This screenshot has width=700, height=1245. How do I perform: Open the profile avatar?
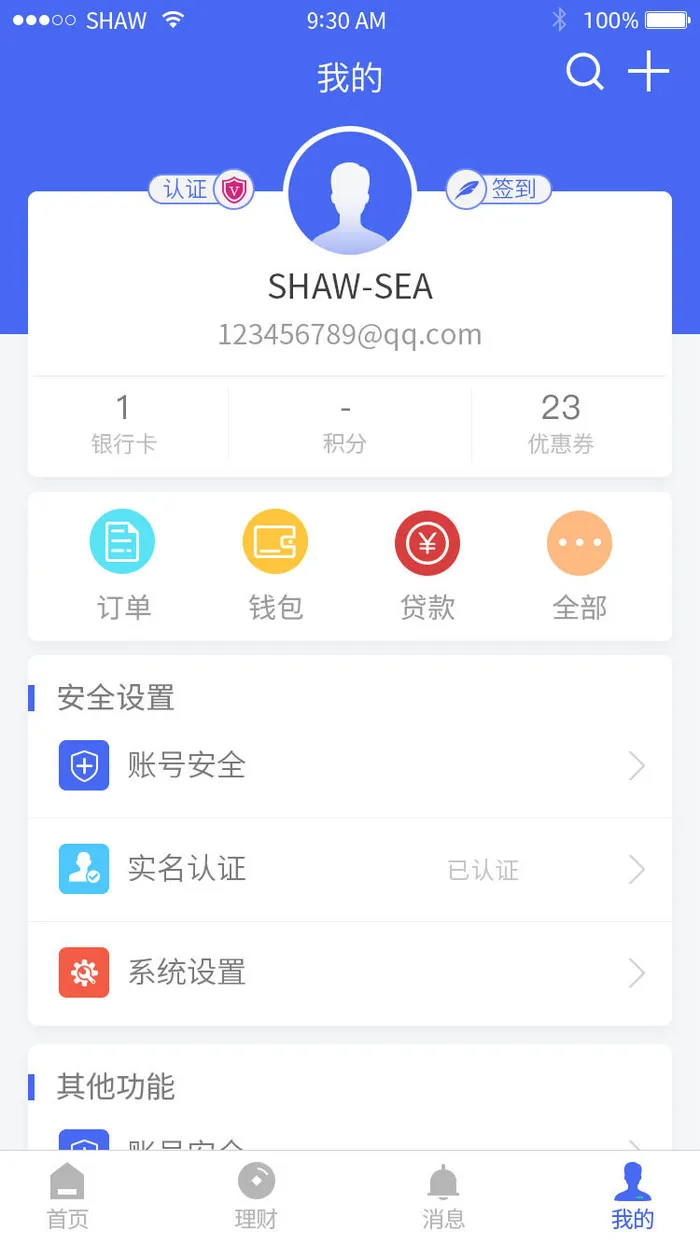pyautogui.click(x=349, y=194)
